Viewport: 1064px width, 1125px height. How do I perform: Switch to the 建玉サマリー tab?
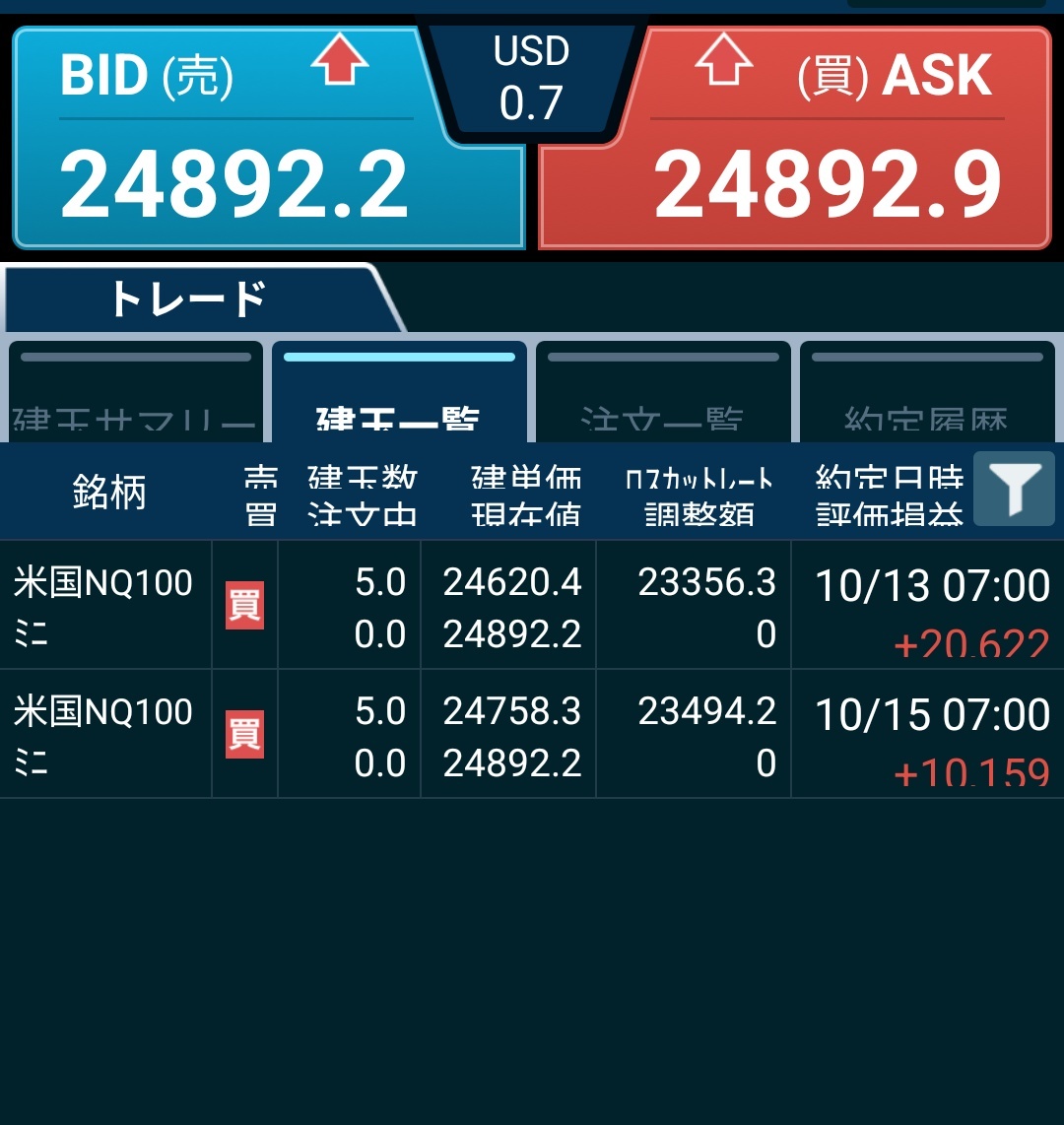click(x=136, y=392)
